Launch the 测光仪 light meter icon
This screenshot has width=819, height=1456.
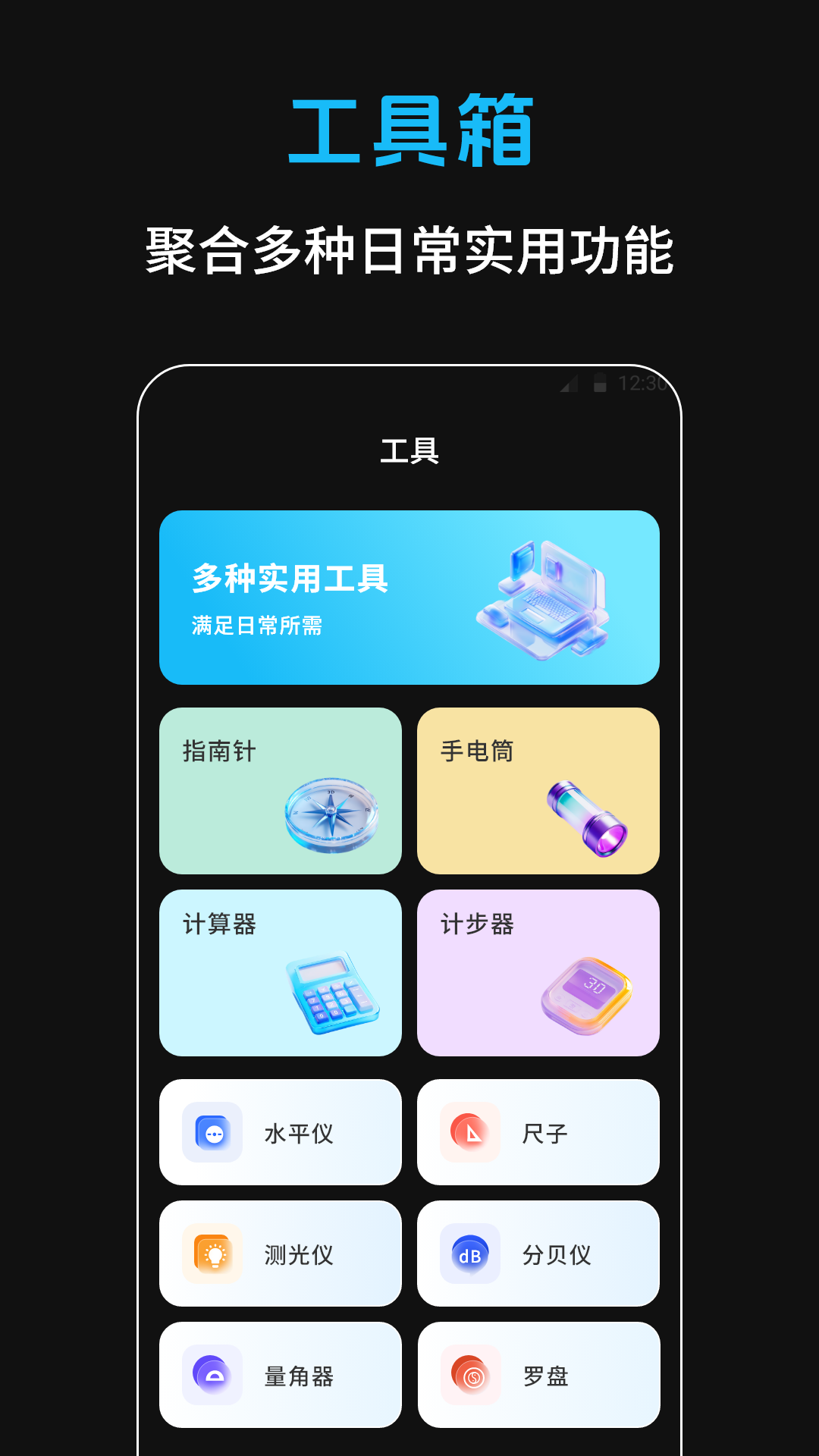[x=213, y=1254]
